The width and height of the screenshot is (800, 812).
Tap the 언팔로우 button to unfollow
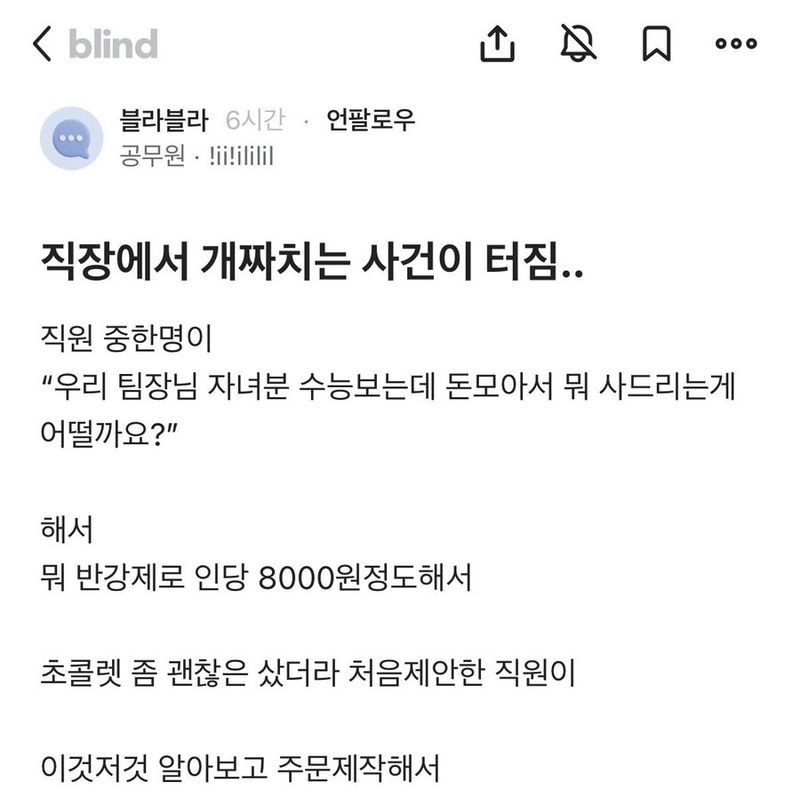click(371, 121)
